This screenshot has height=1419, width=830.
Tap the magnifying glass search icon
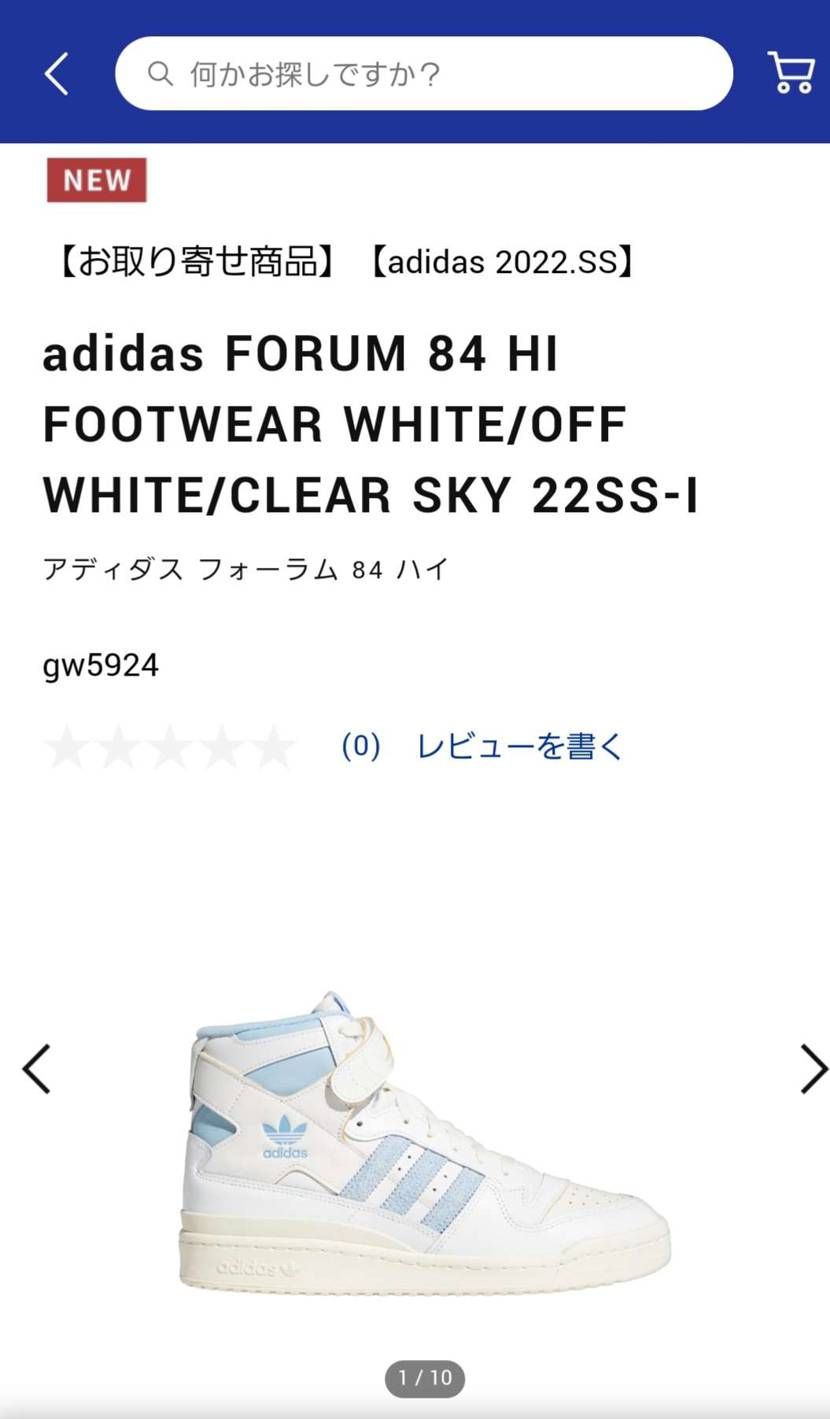pos(159,73)
